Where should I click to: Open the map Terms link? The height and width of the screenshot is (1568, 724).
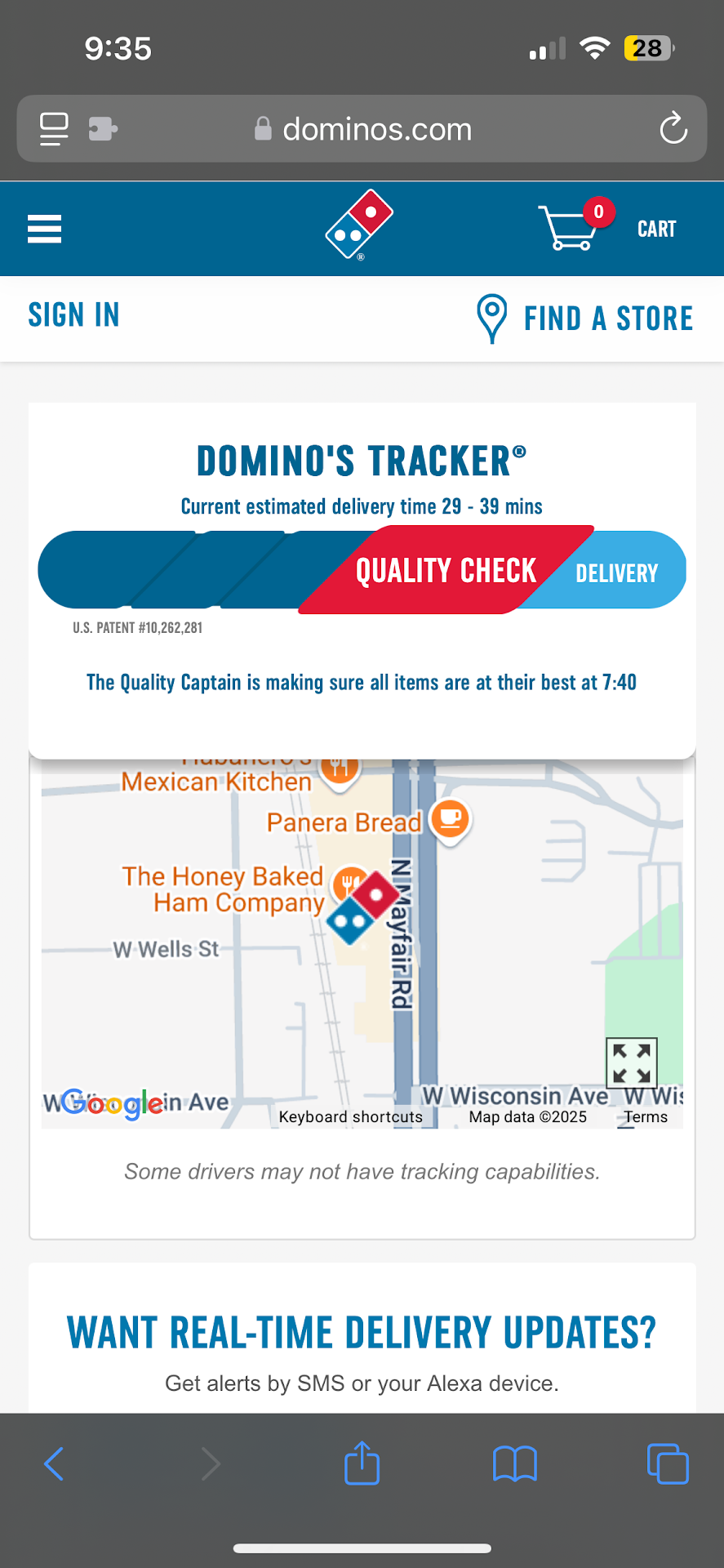pyautogui.click(x=646, y=1116)
